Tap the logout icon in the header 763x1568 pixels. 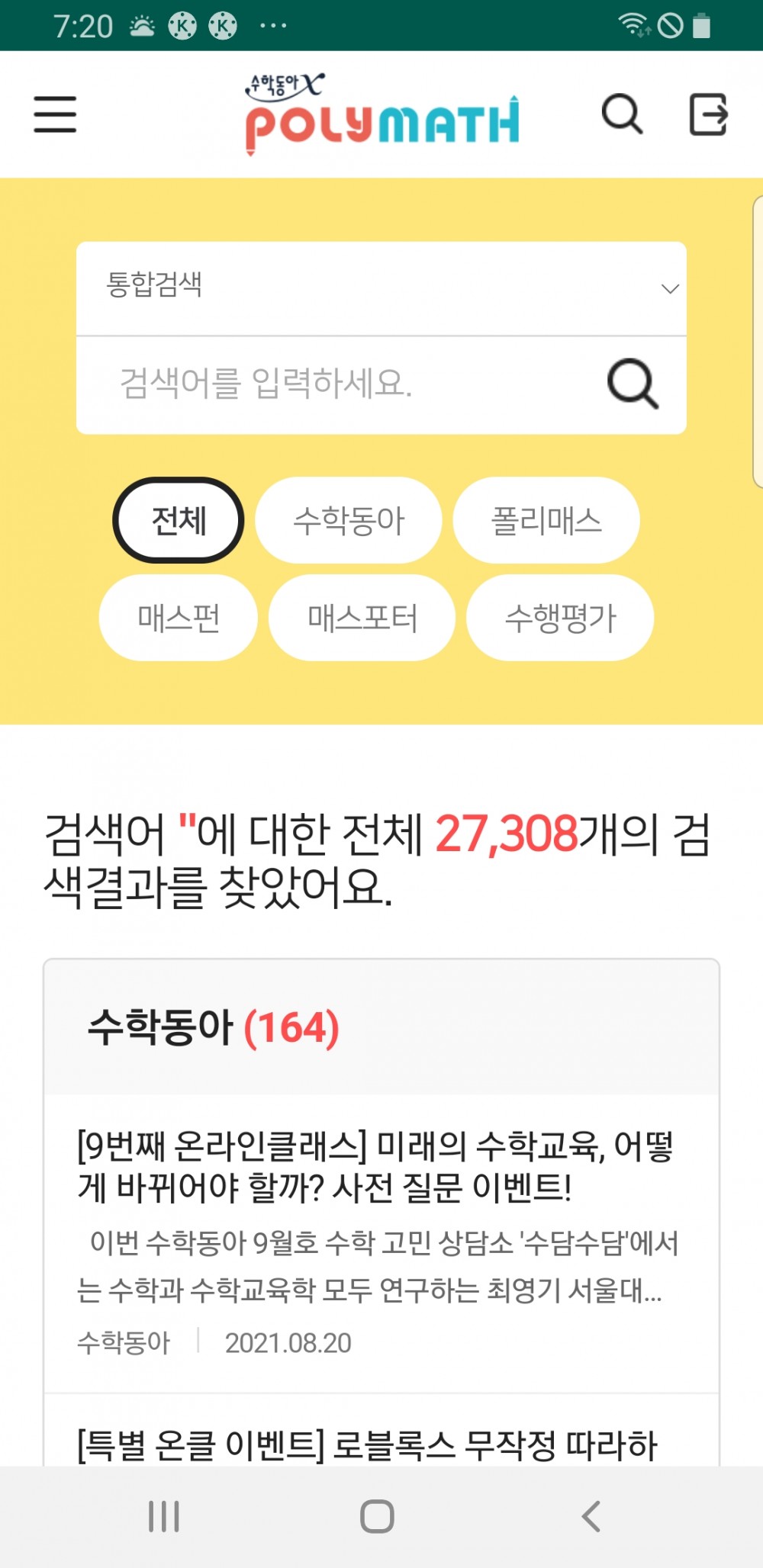[708, 114]
